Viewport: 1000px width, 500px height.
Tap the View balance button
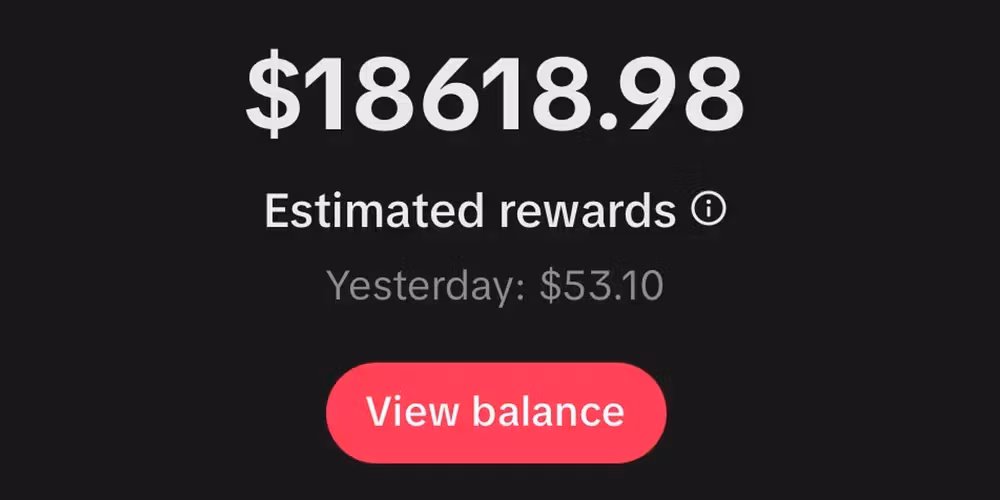pos(496,412)
